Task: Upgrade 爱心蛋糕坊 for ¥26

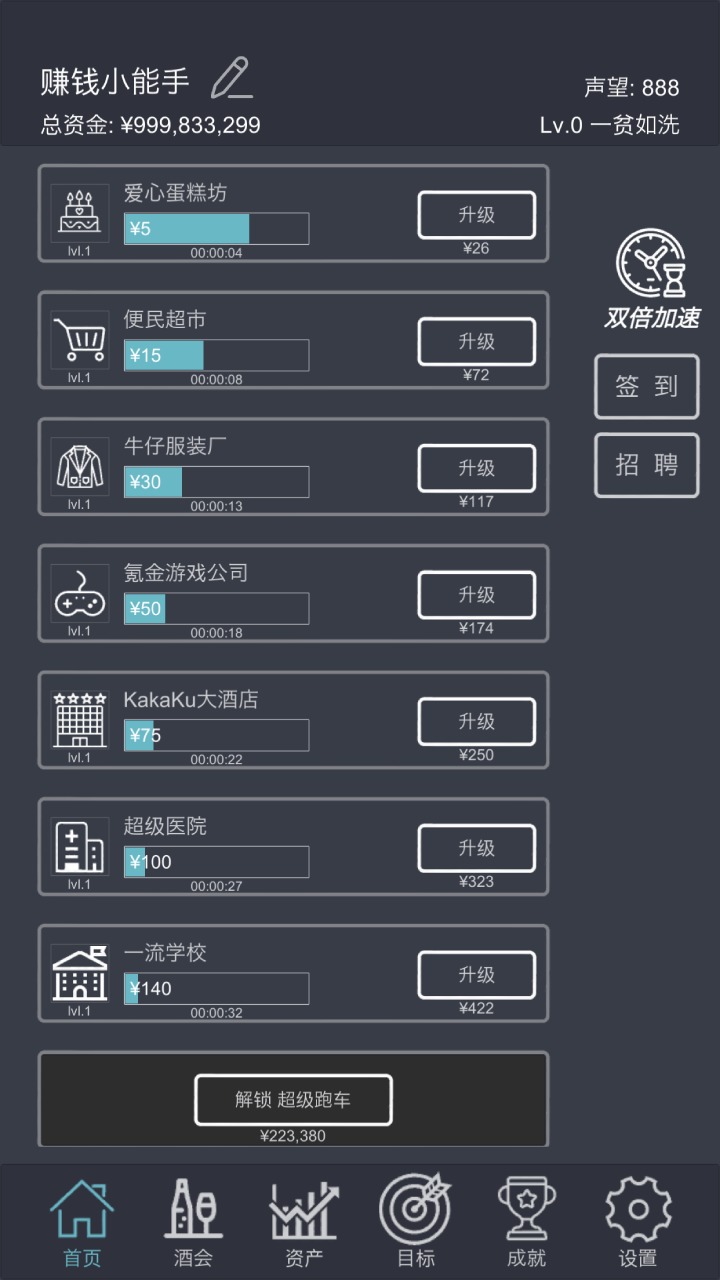Action: coord(476,215)
